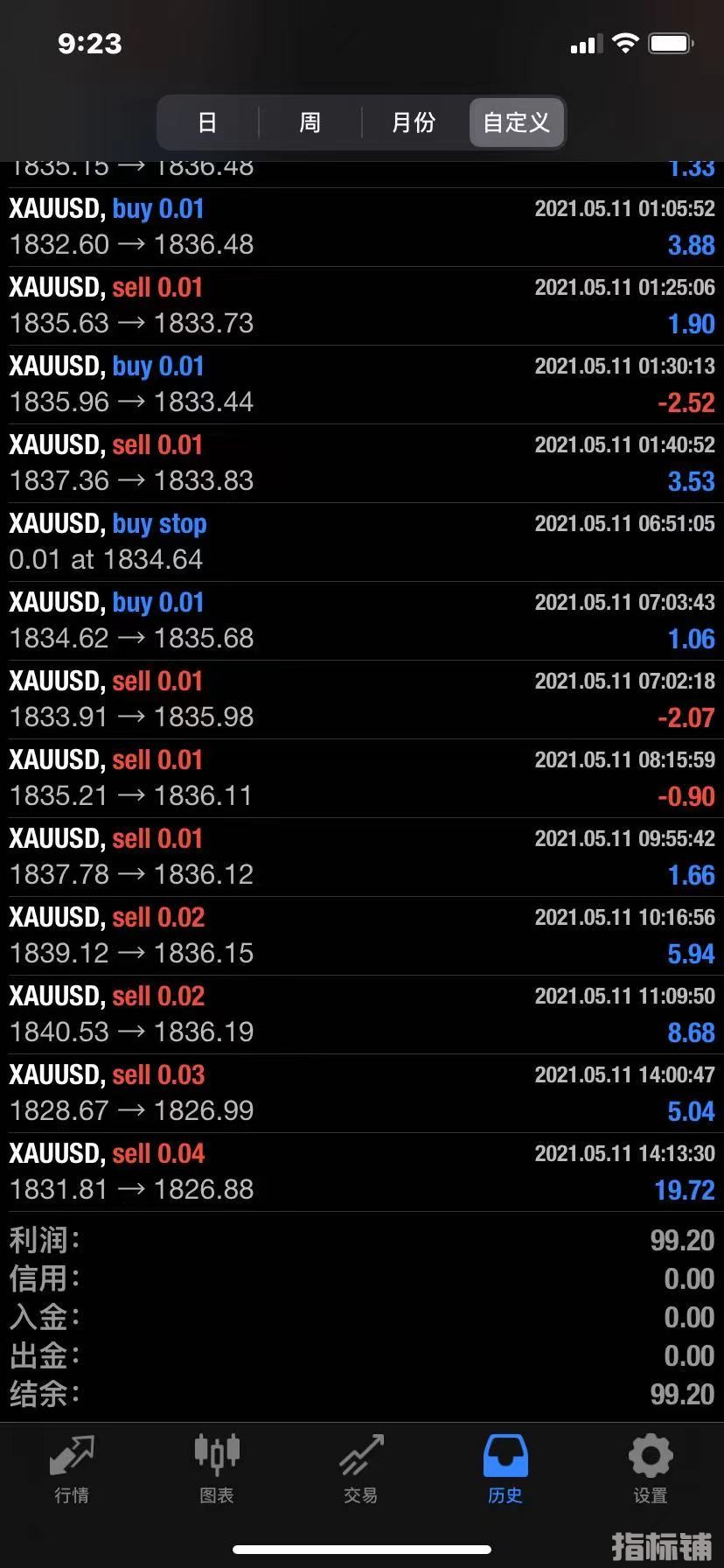Image resolution: width=724 pixels, height=1568 pixels.
Task: Switch to the 图表 chart tab
Action: [216, 1469]
